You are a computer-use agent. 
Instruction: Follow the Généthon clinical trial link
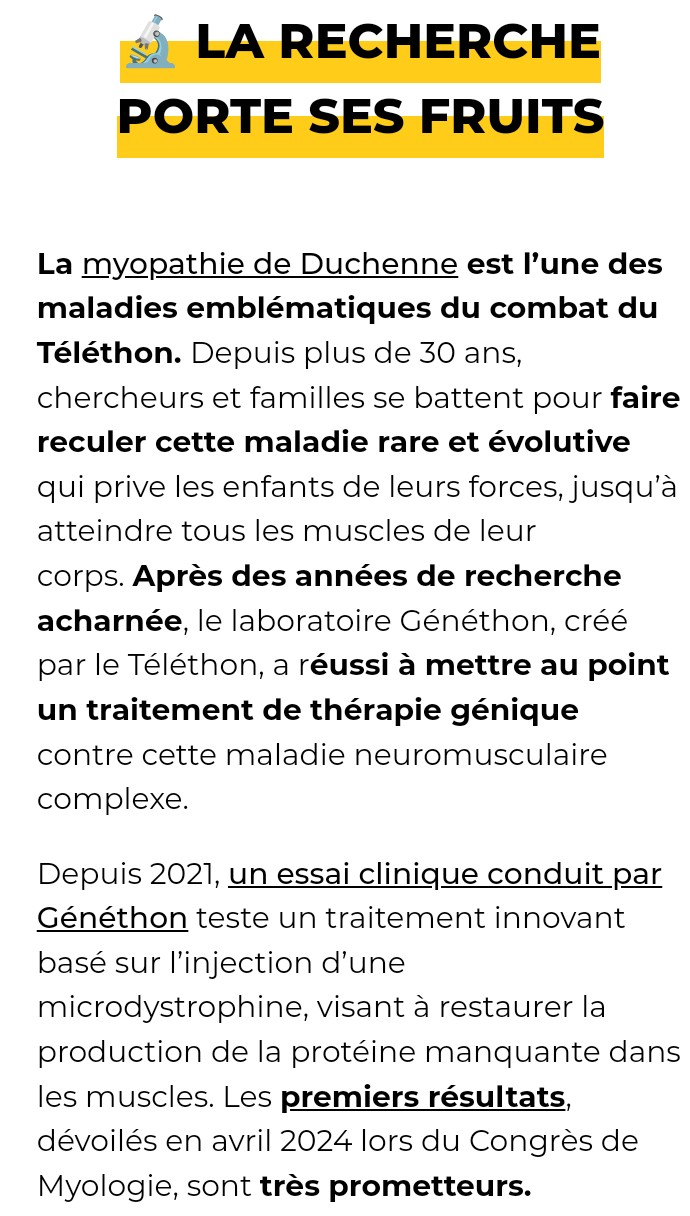[x=444, y=874]
